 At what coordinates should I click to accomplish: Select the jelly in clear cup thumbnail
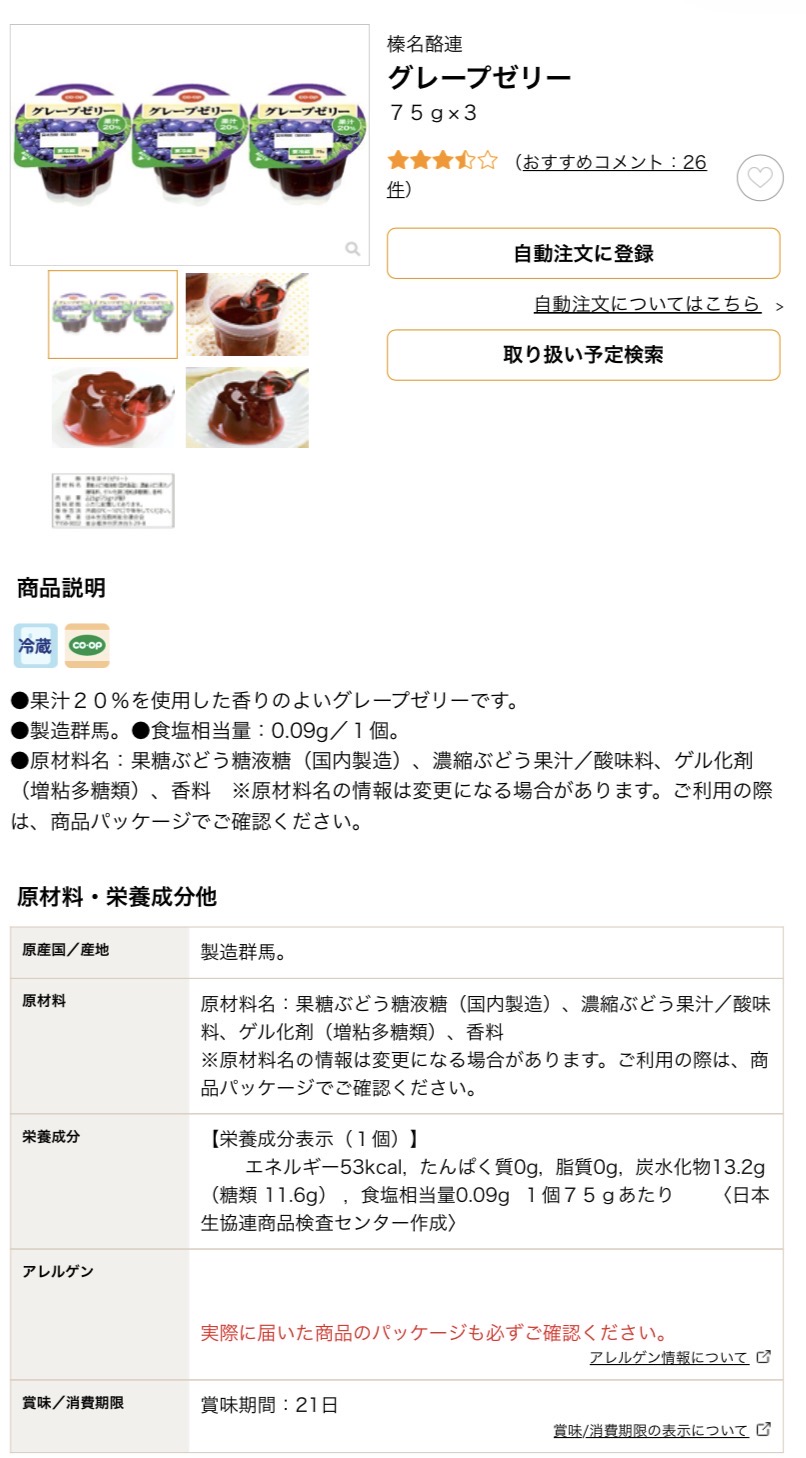coord(247,314)
